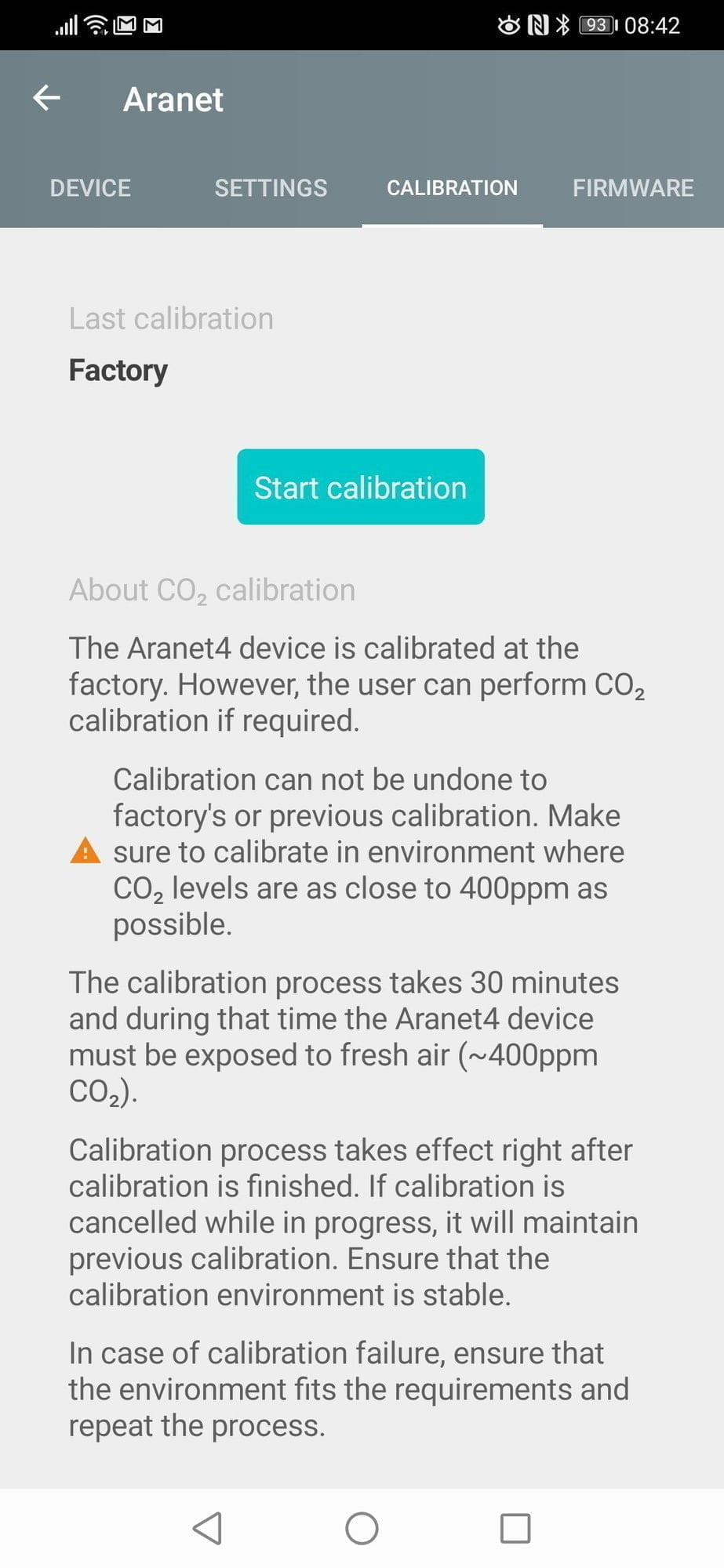Go back using the app bar arrow
This screenshot has height=1568, width=724.
[x=46, y=98]
